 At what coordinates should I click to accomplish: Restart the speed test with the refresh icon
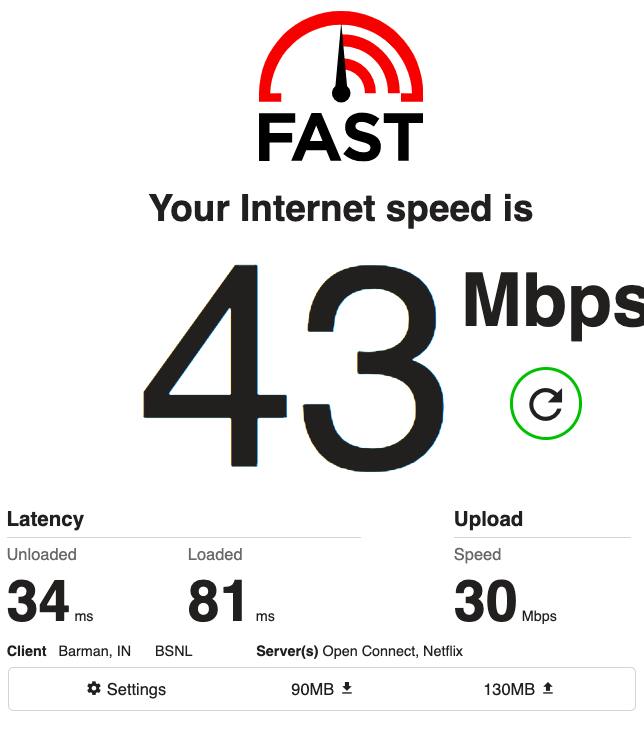[x=545, y=403]
